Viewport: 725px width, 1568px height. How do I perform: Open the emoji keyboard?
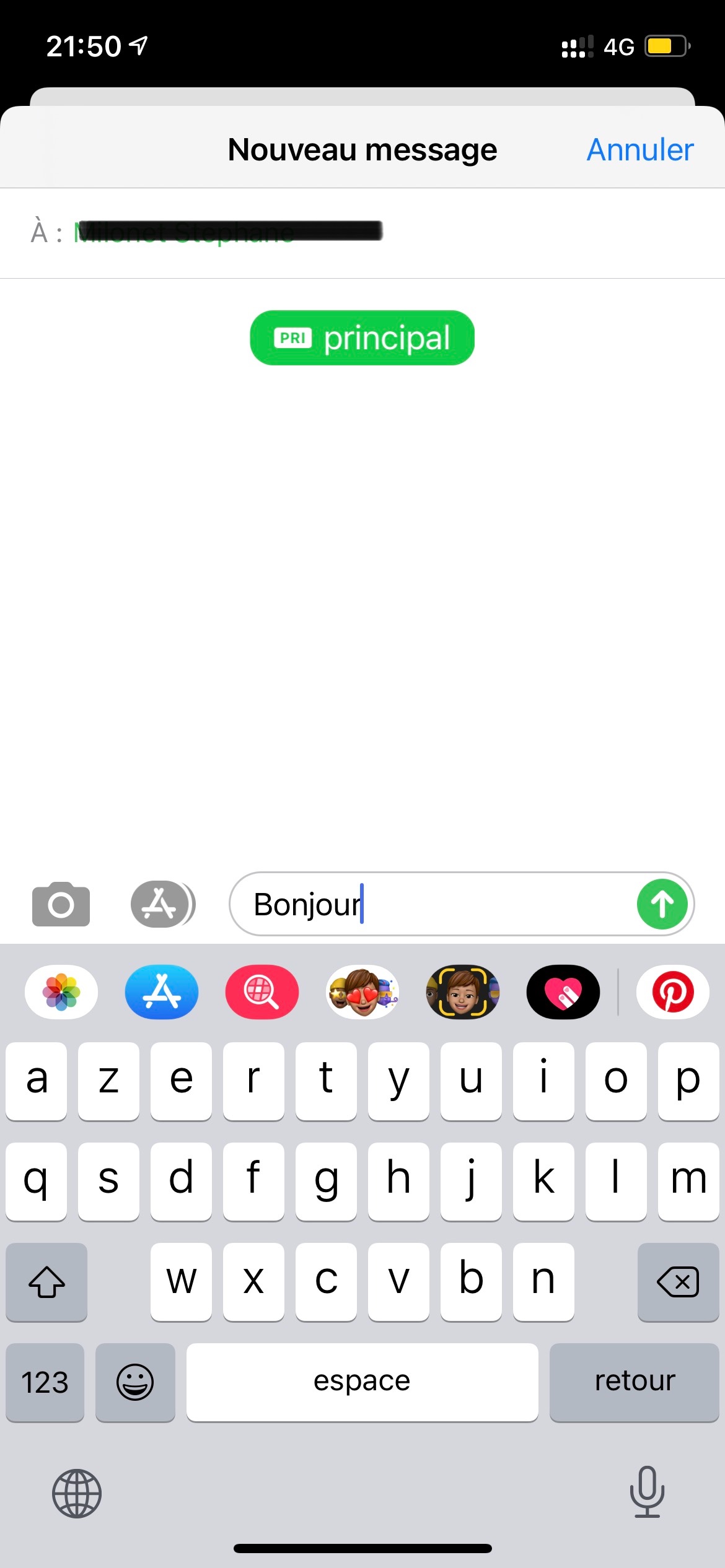click(135, 1382)
